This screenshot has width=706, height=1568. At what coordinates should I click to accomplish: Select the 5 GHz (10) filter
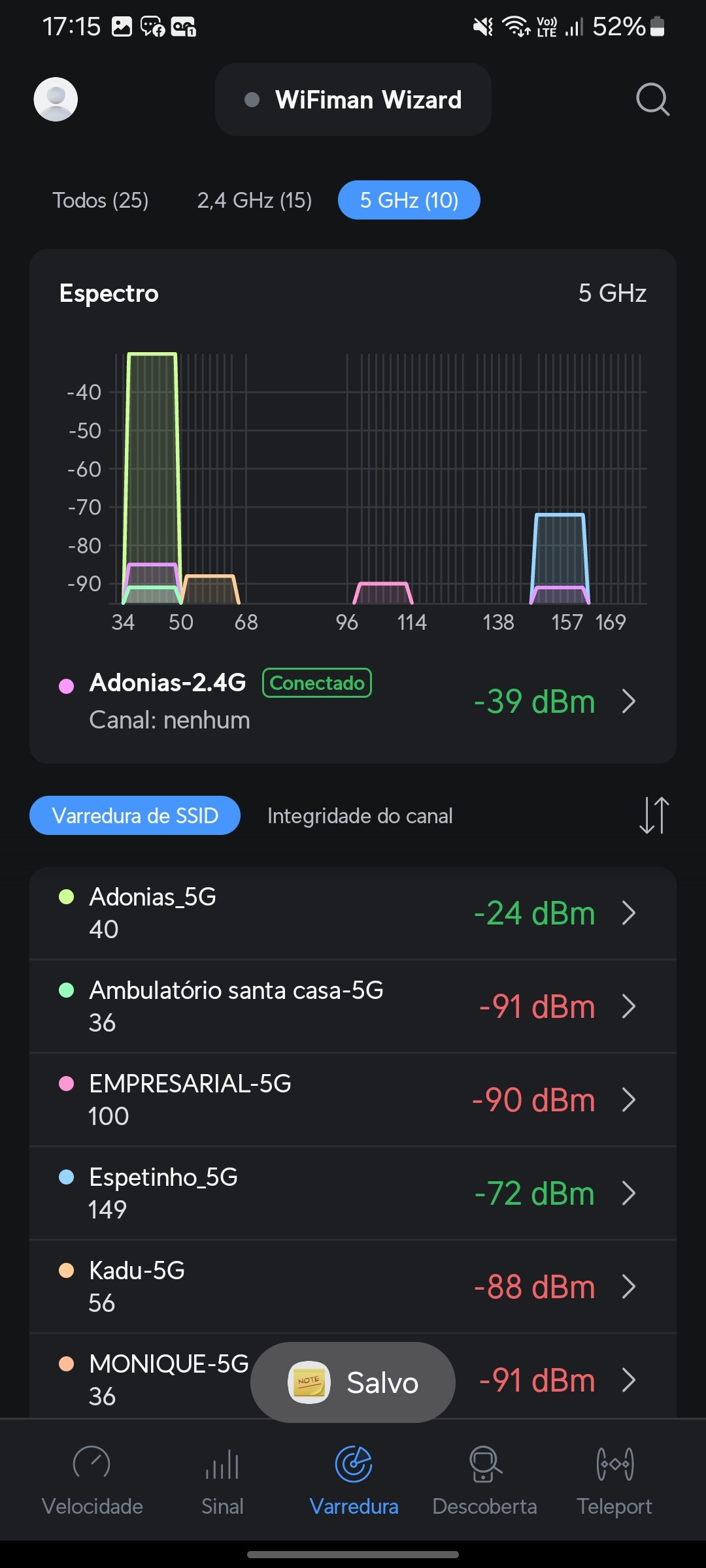click(x=409, y=200)
